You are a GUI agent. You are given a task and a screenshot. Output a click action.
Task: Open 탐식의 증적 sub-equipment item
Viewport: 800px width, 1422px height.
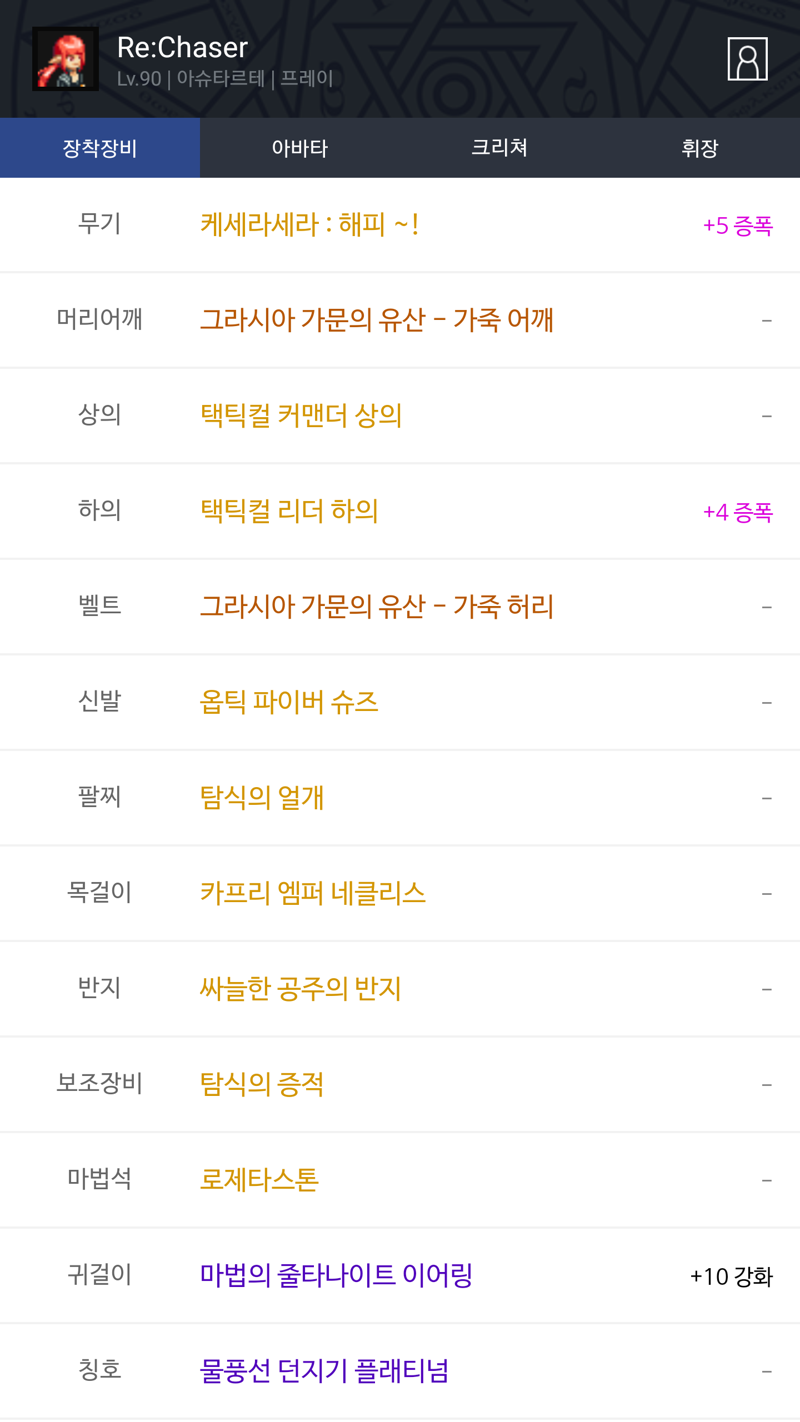tap(262, 1084)
